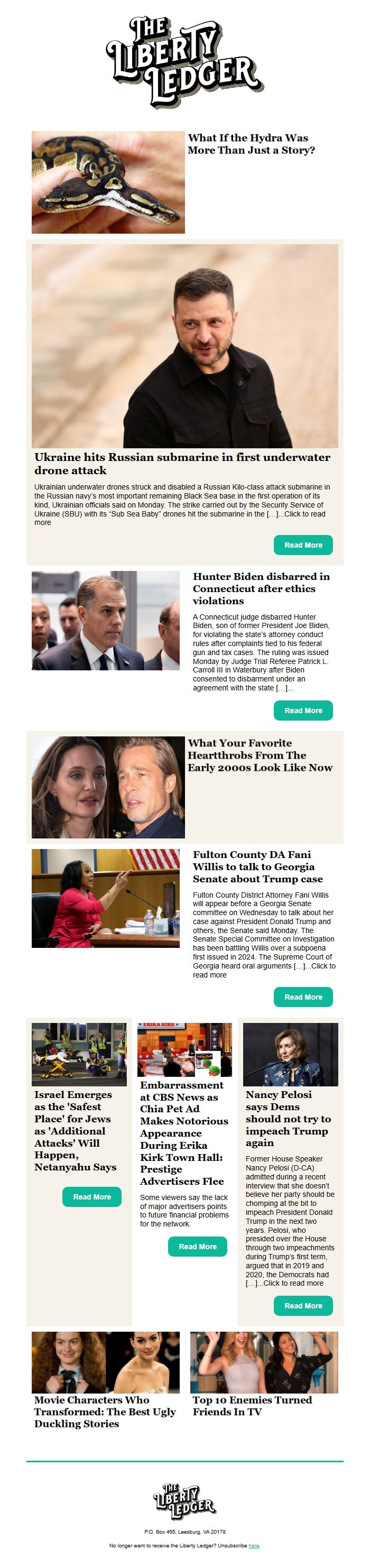Tap the Unsubscribe here link

point(254,1545)
